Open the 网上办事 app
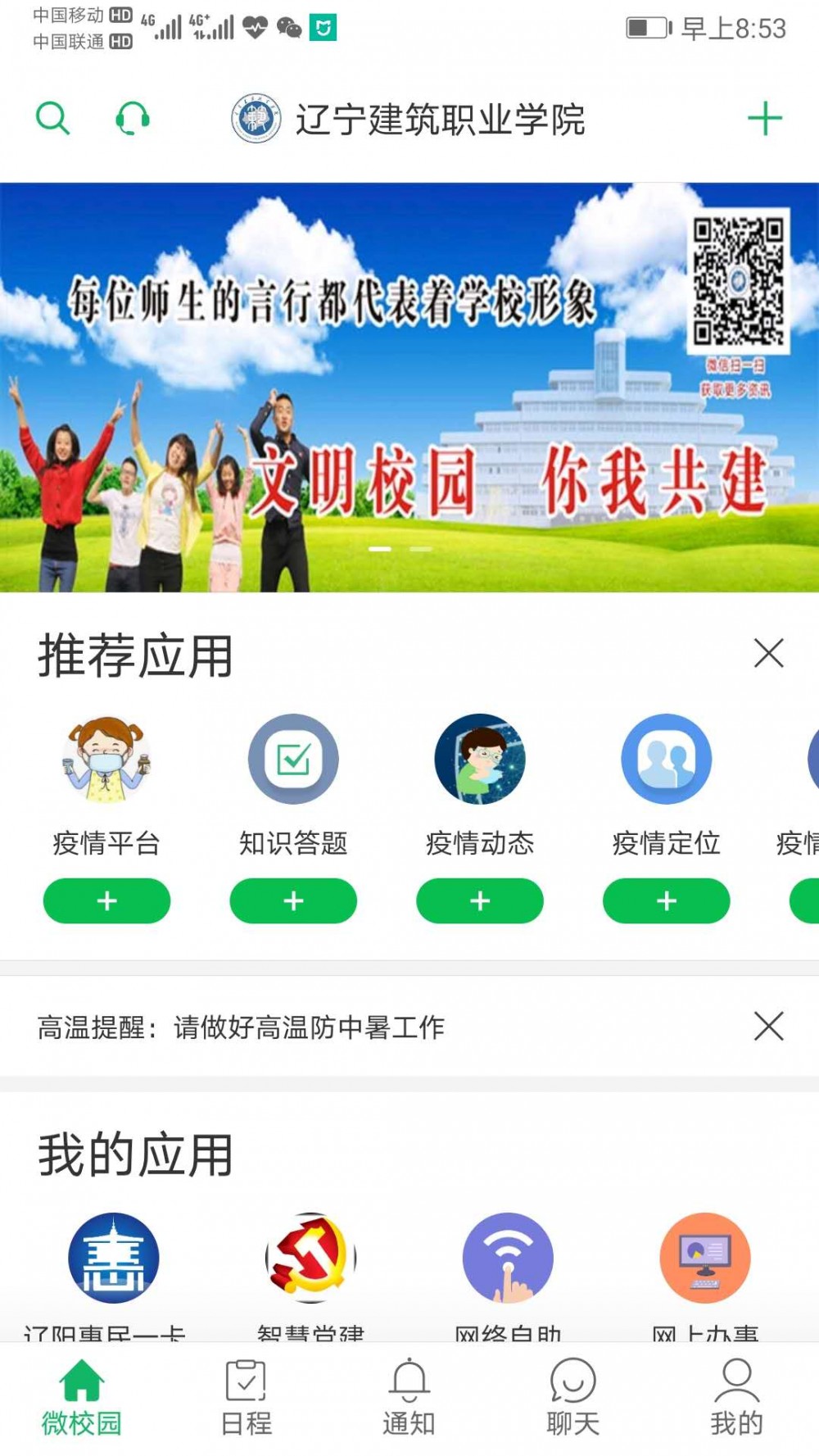Viewport: 819px width, 1456px height. (705, 1259)
